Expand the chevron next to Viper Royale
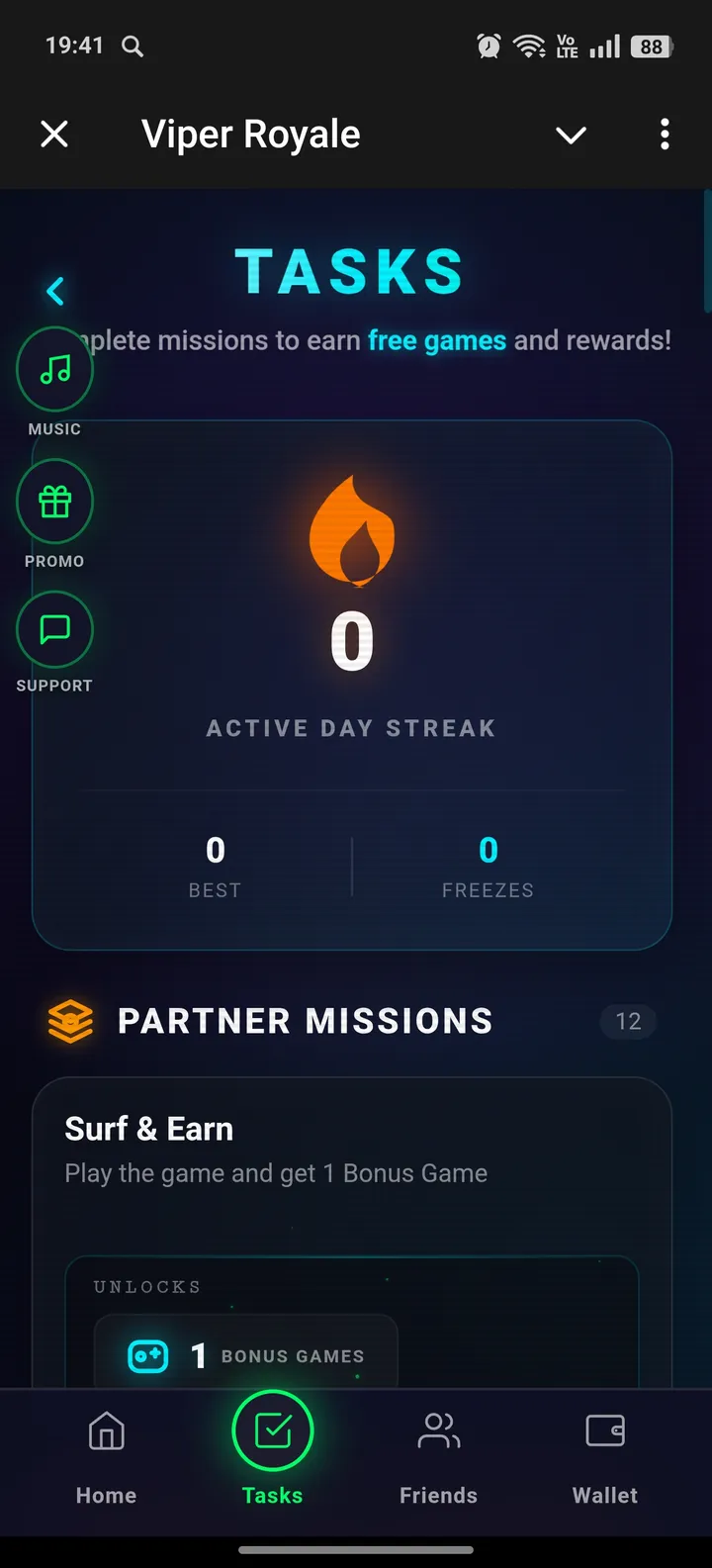The width and height of the screenshot is (712, 1568). (x=571, y=135)
